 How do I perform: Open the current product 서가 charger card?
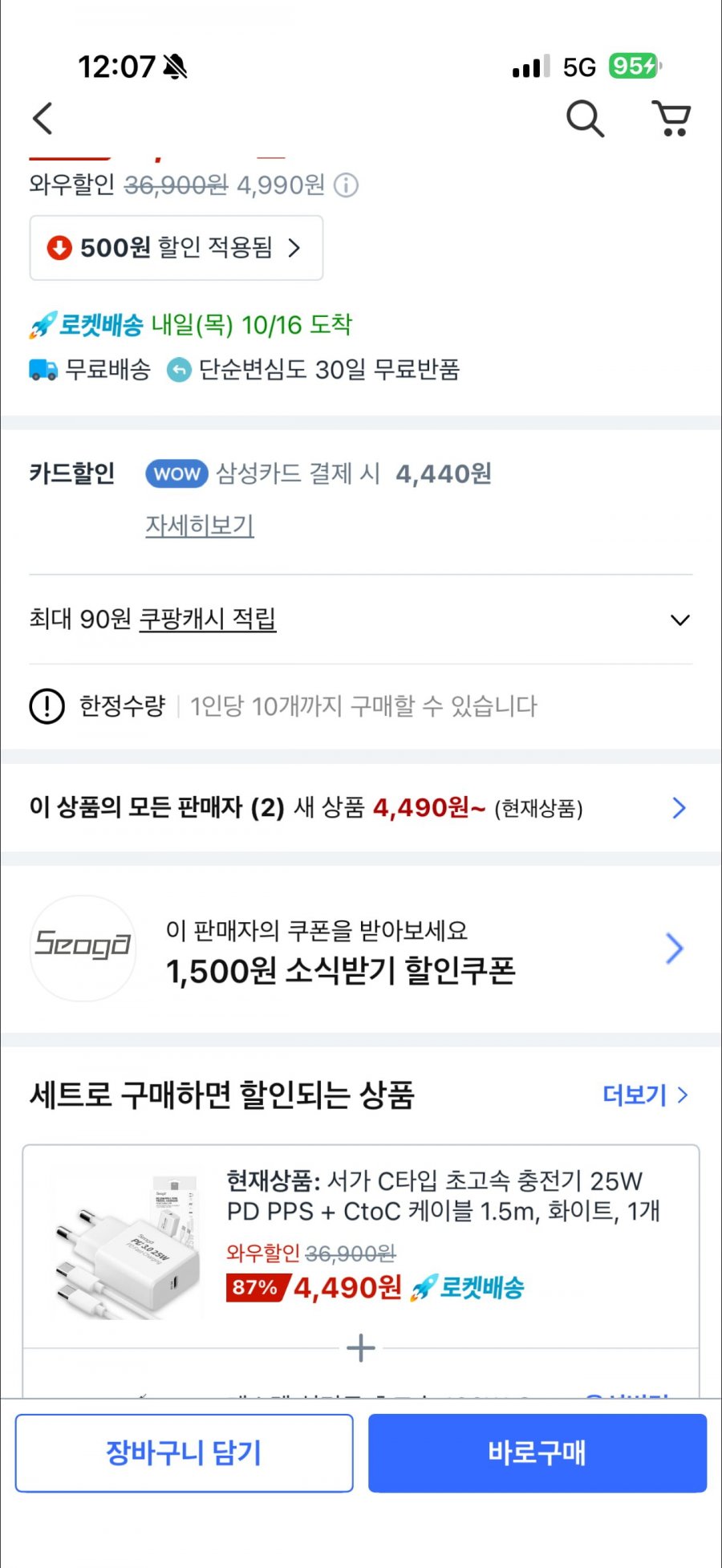click(x=361, y=1244)
